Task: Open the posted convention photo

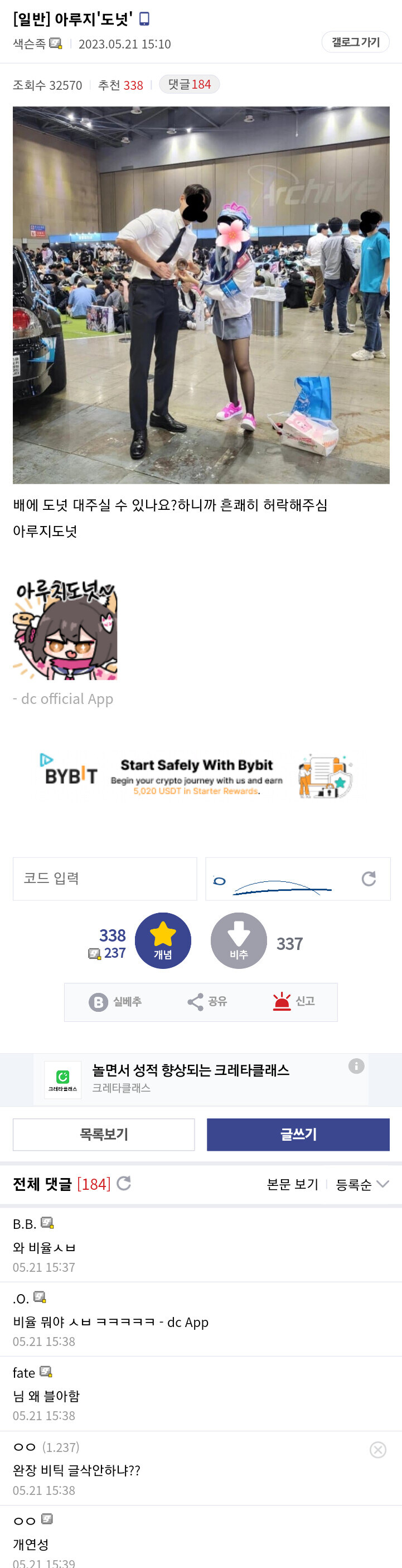Action: click(x=201, y=295)
